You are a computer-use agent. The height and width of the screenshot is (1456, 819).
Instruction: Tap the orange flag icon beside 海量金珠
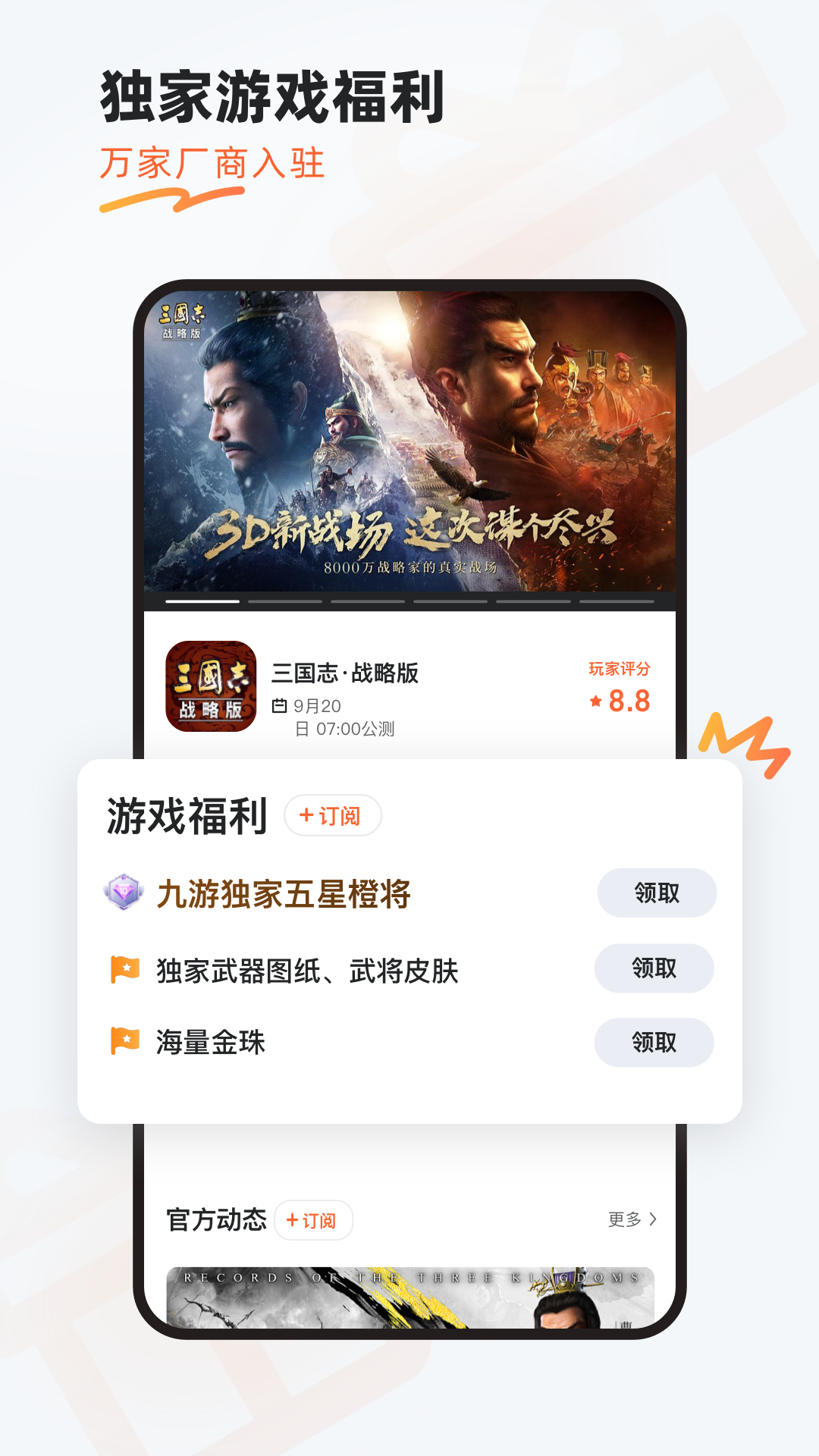[x=124, y=1043]
